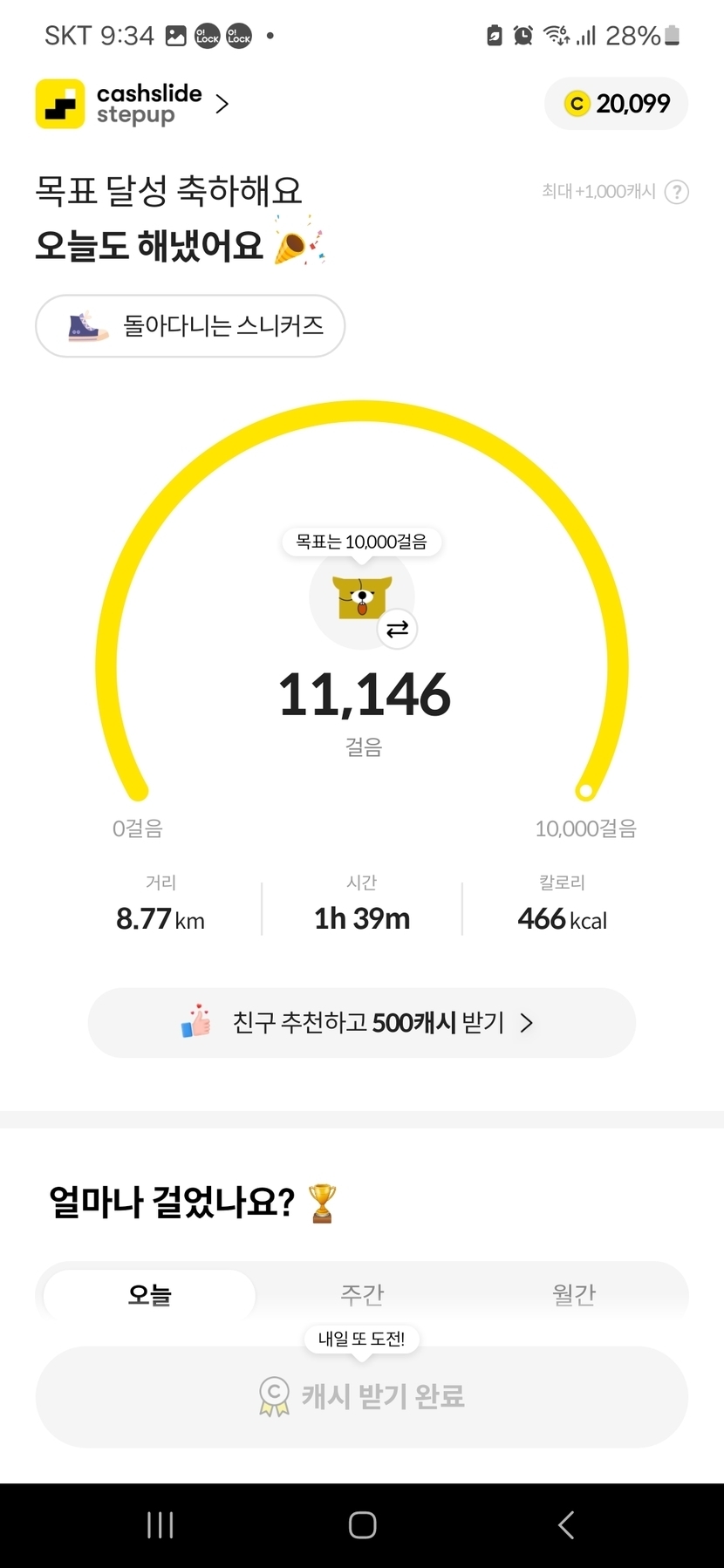724x1568 pixels.
Task: Open recent apps from the navigation bar
Action: (161, 1524)
